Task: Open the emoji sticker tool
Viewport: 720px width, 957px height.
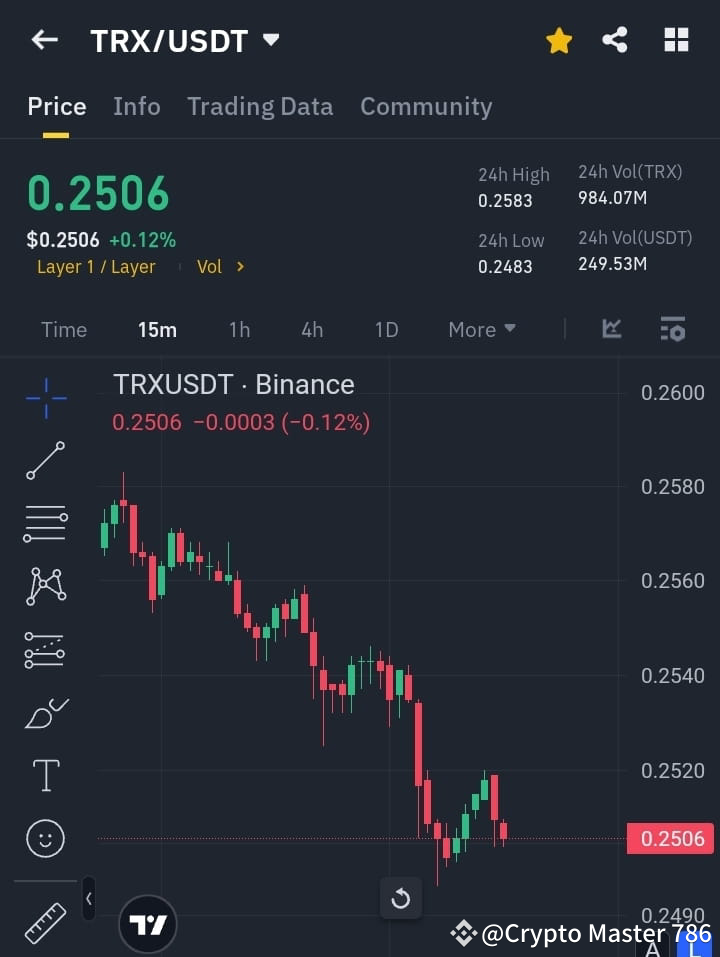Action: (x=45, y=838)
